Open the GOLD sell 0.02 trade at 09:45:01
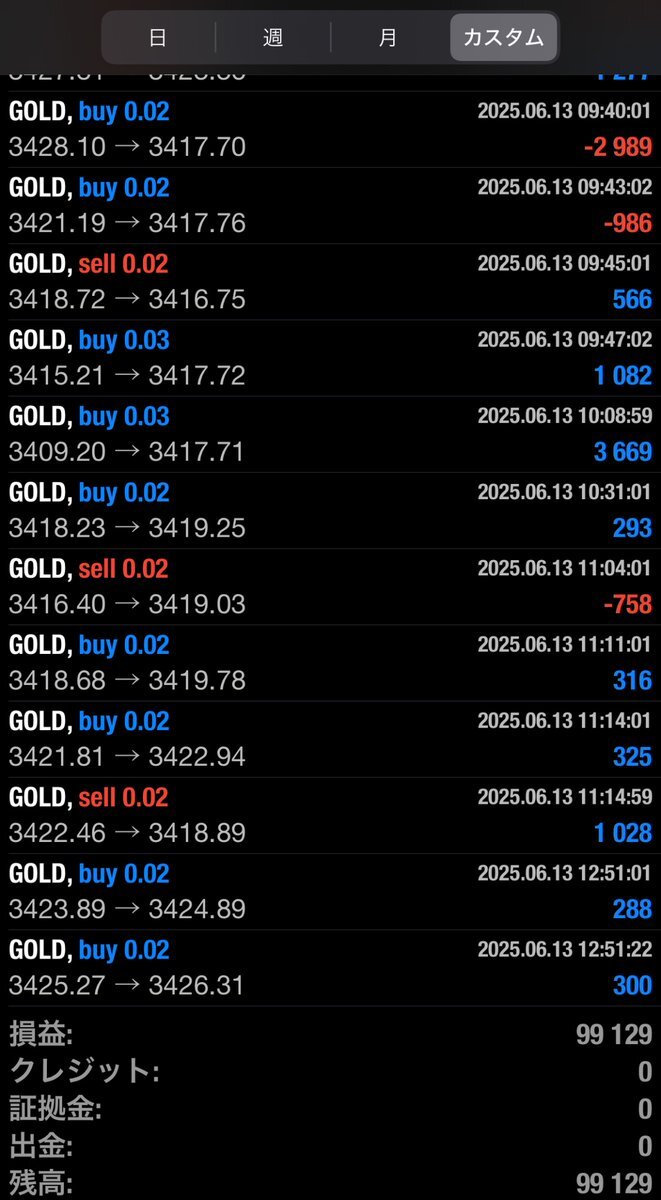This screenshot has height=1200, width=661. tap(330, 282)
